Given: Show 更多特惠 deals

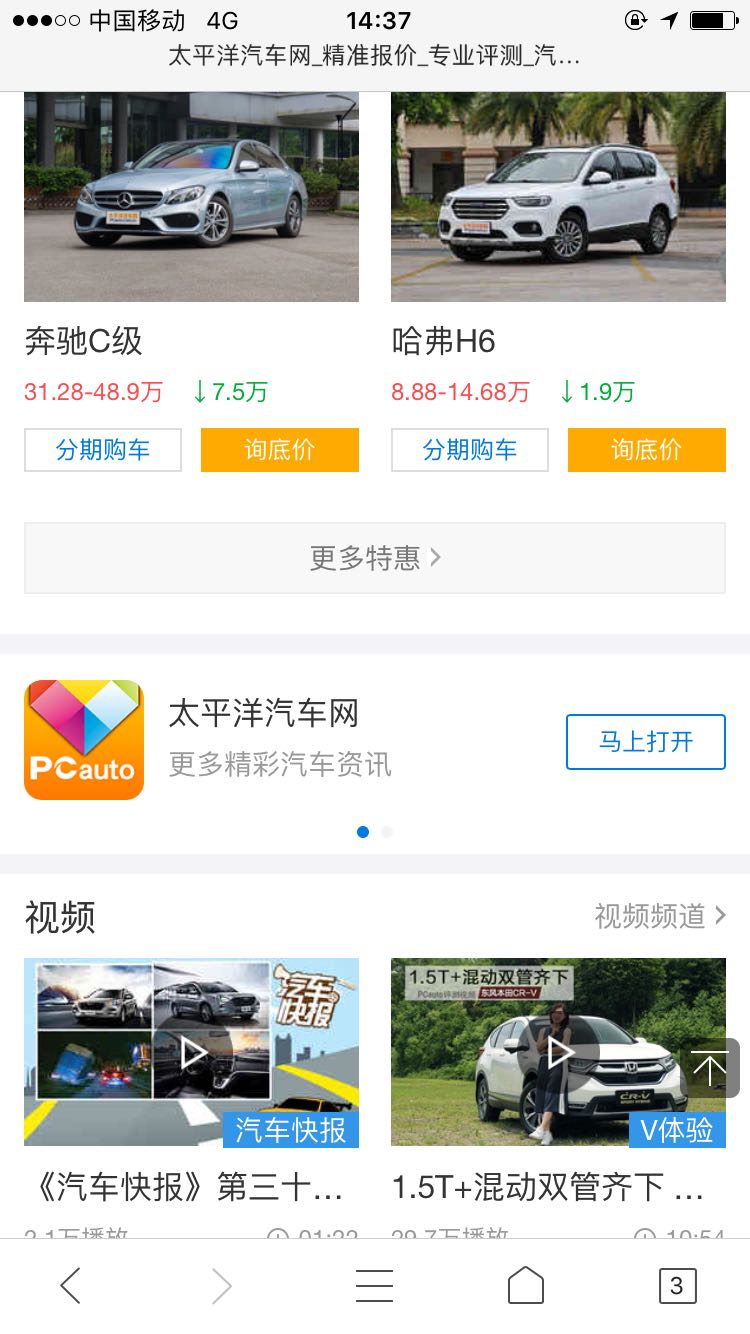Looking at the screenshot, I should click(375, 558).
